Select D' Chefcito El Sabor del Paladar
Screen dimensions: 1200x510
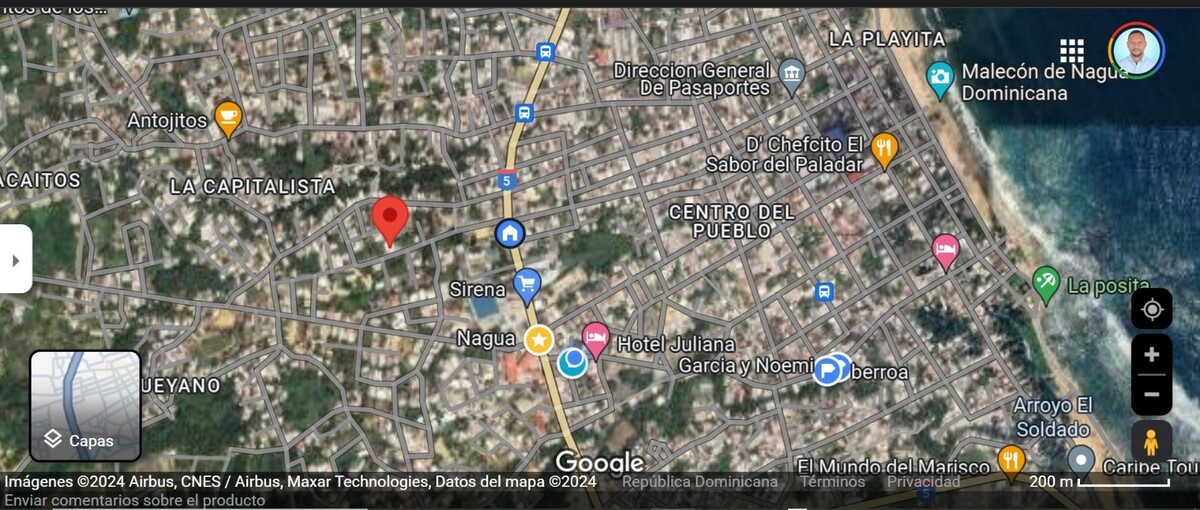tap(884, 149)
